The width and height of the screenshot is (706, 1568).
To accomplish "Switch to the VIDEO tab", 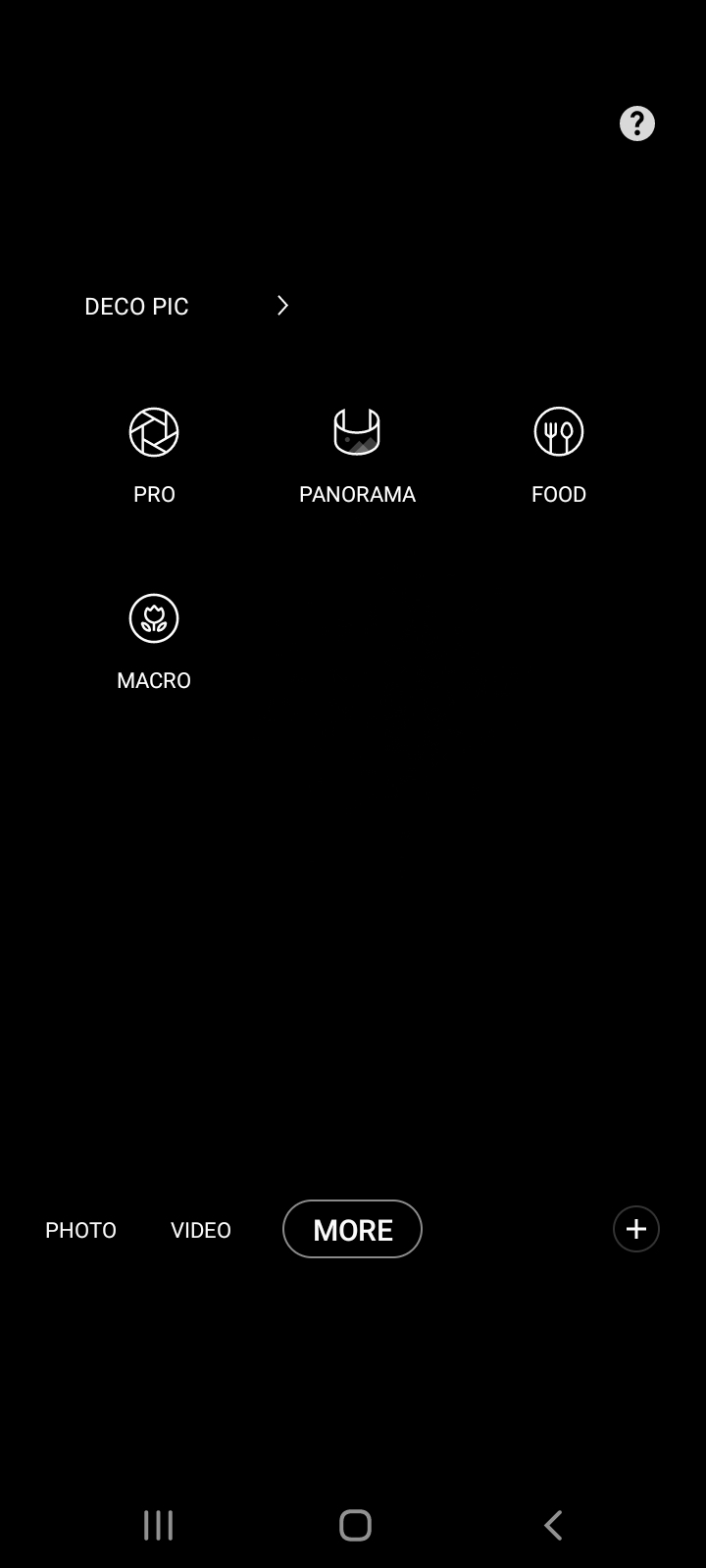I will 200,1230.
